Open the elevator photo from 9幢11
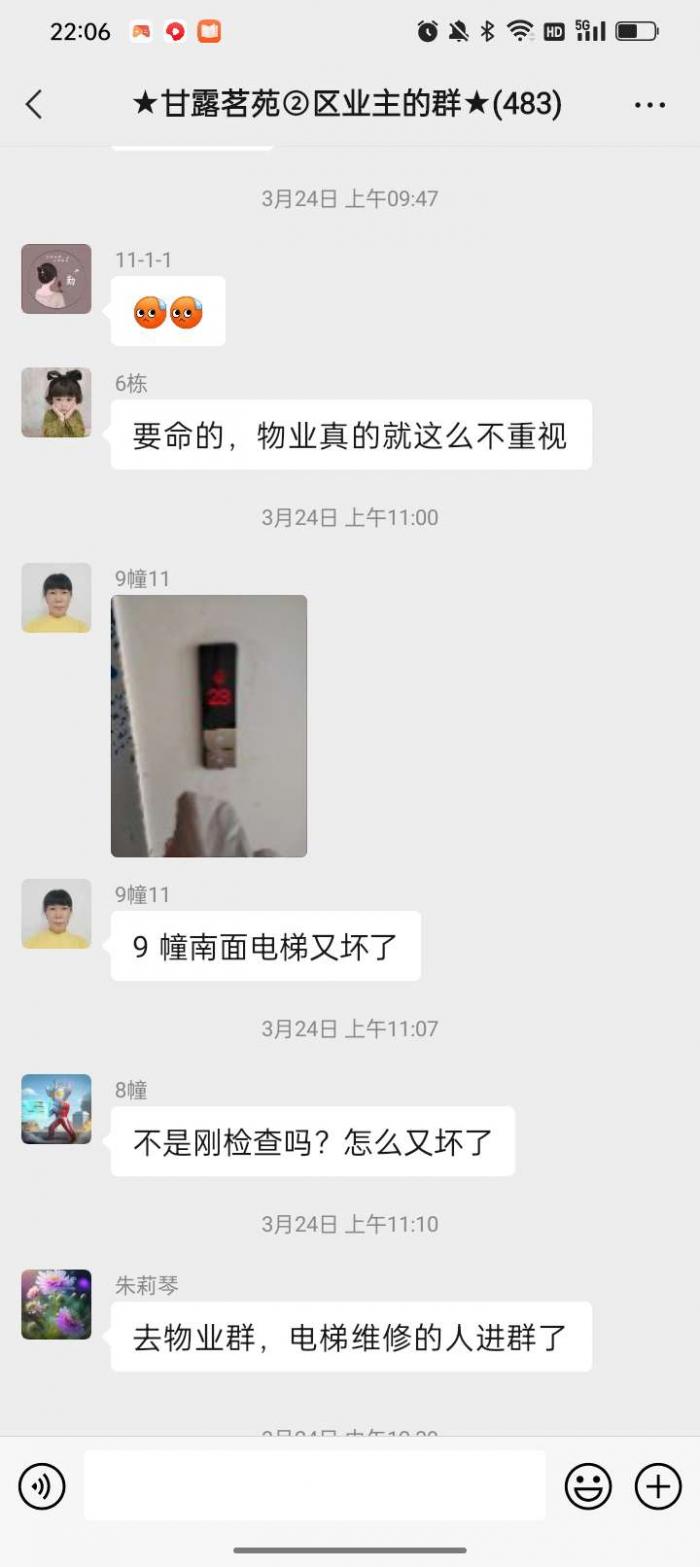The width and height of the screenshot is (700, 1567). tap(209, 726)
